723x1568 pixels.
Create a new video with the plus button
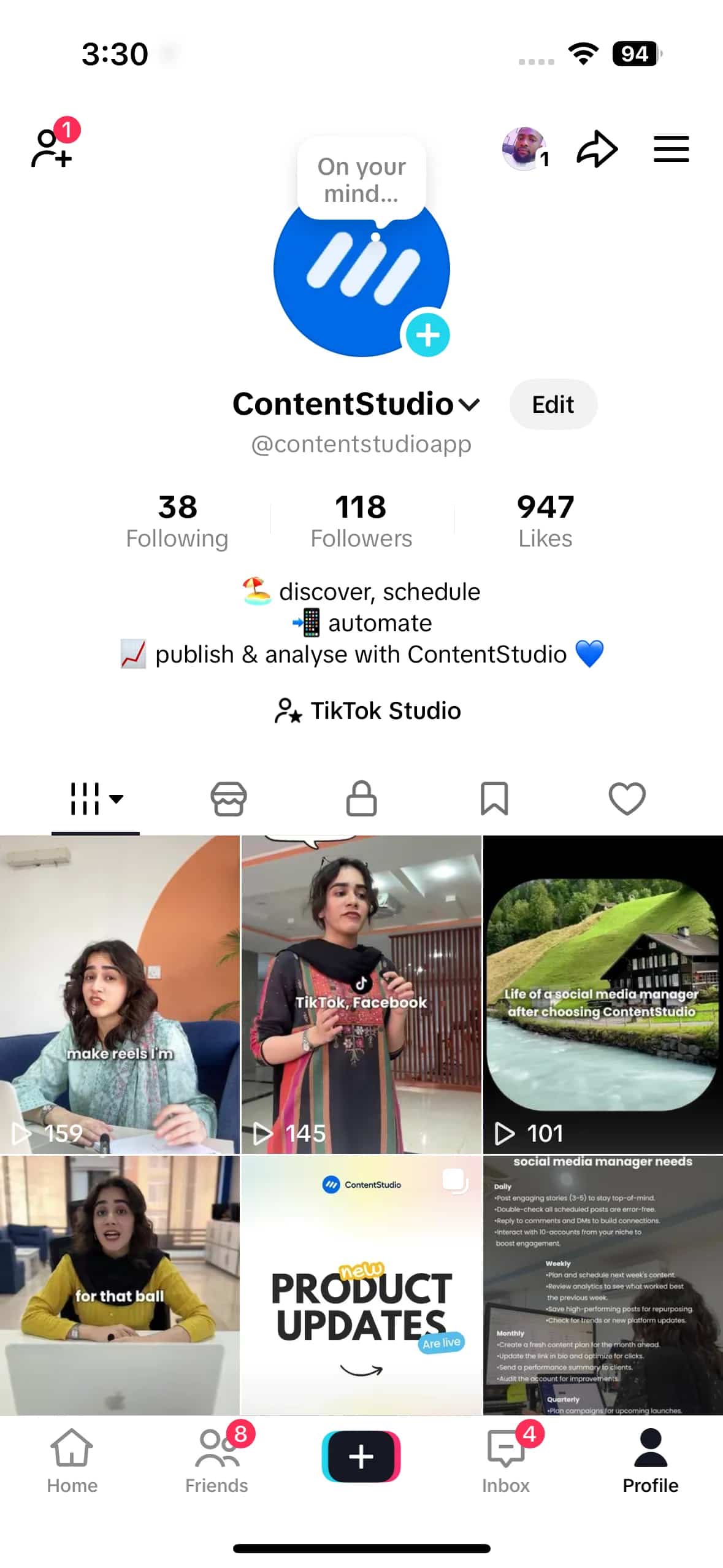coord(361,1456)
